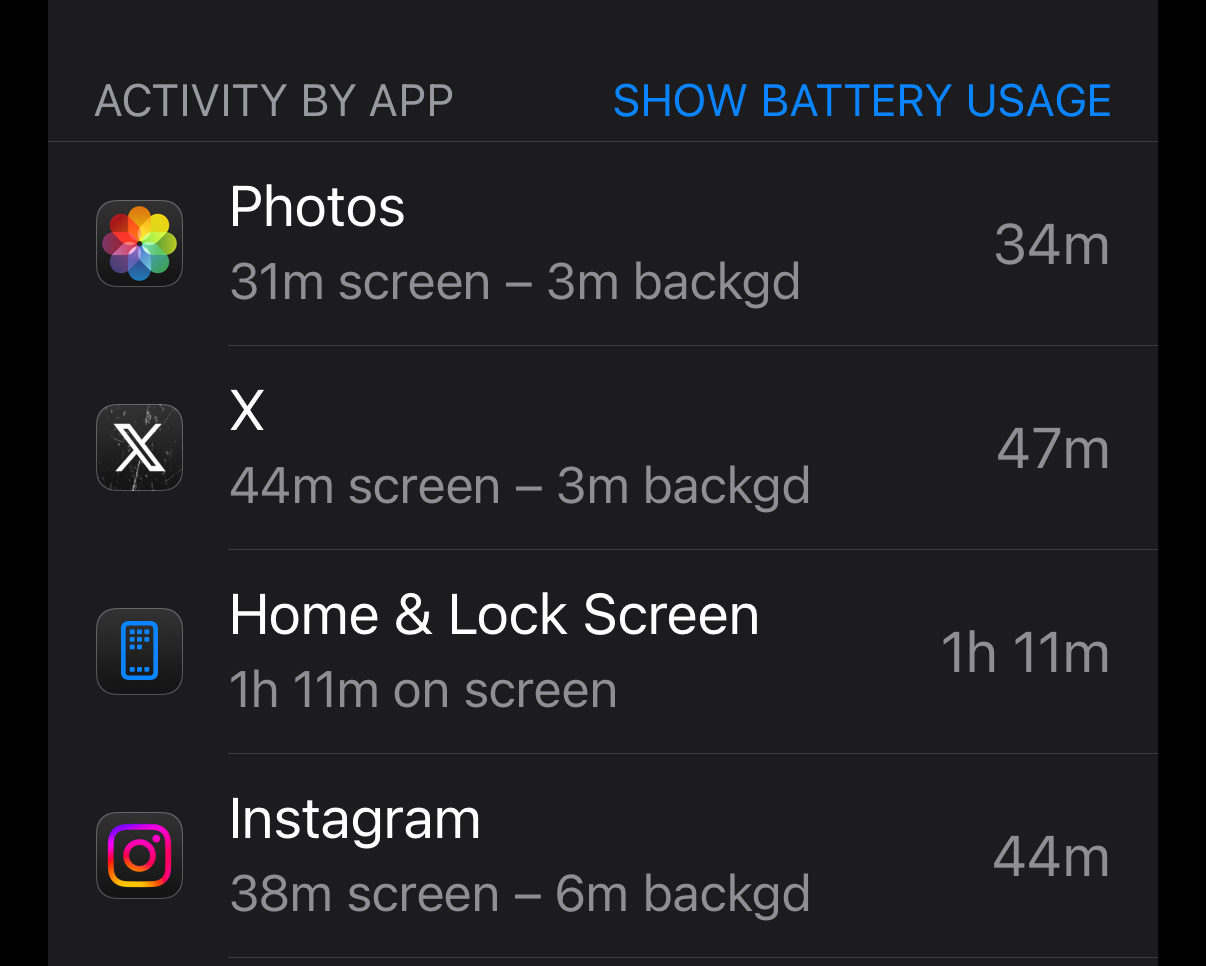This screenshot has height=966, width=1206.
Task: View Home & Lock Screen activity details
Action: point(602,652)
